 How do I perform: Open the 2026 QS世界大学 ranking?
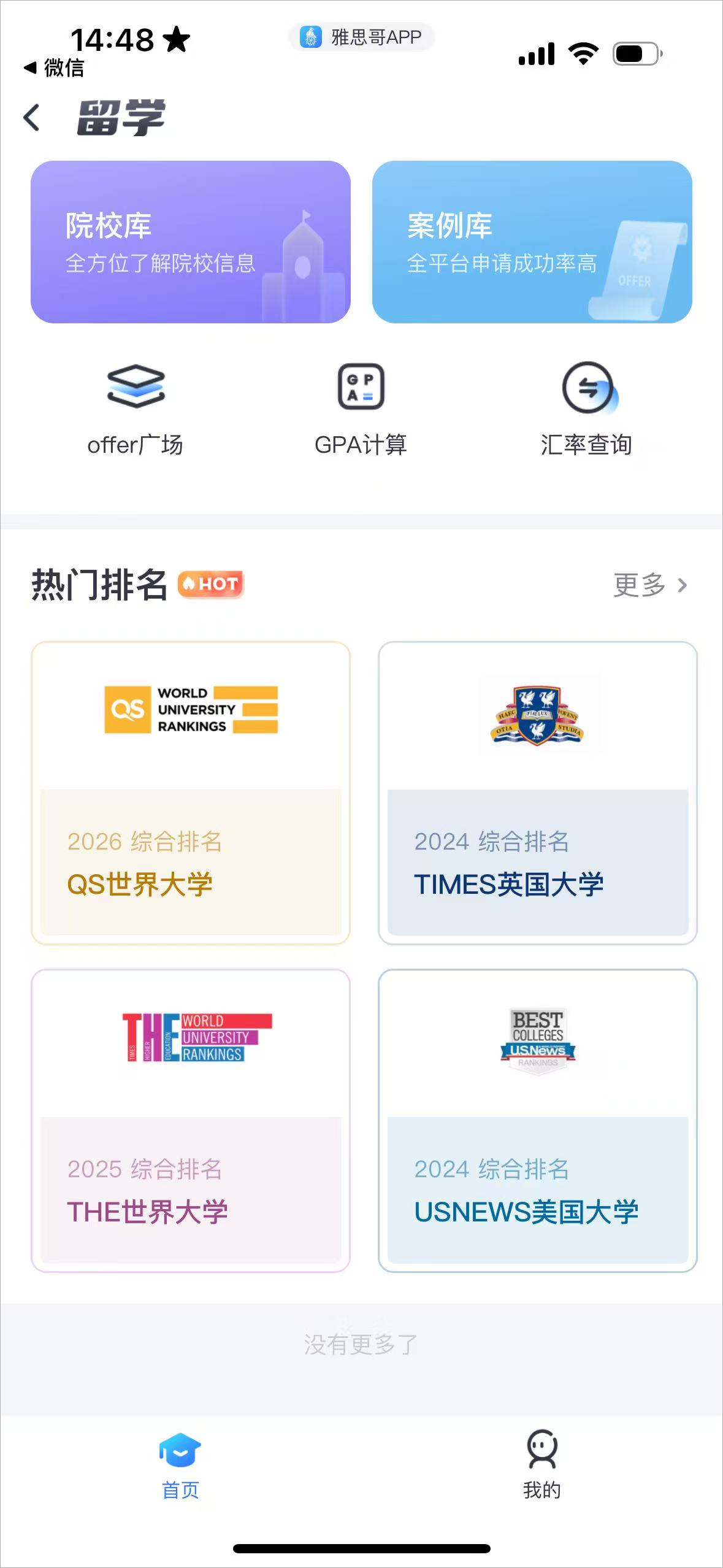click(x=191, y=793)
